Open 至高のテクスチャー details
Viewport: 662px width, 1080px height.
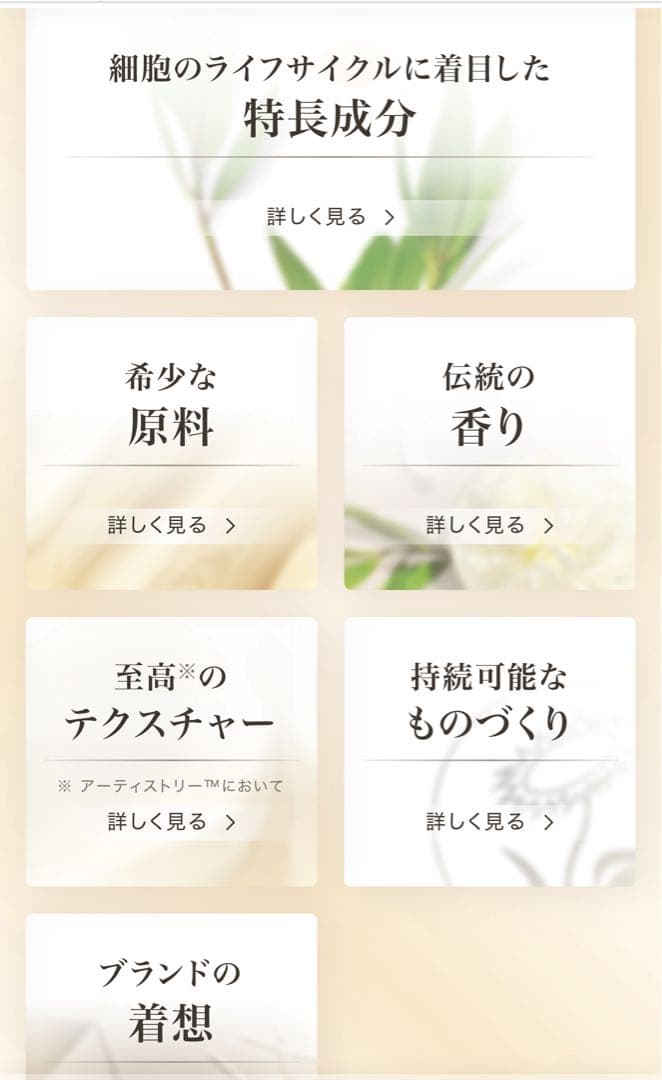point(171,822)
